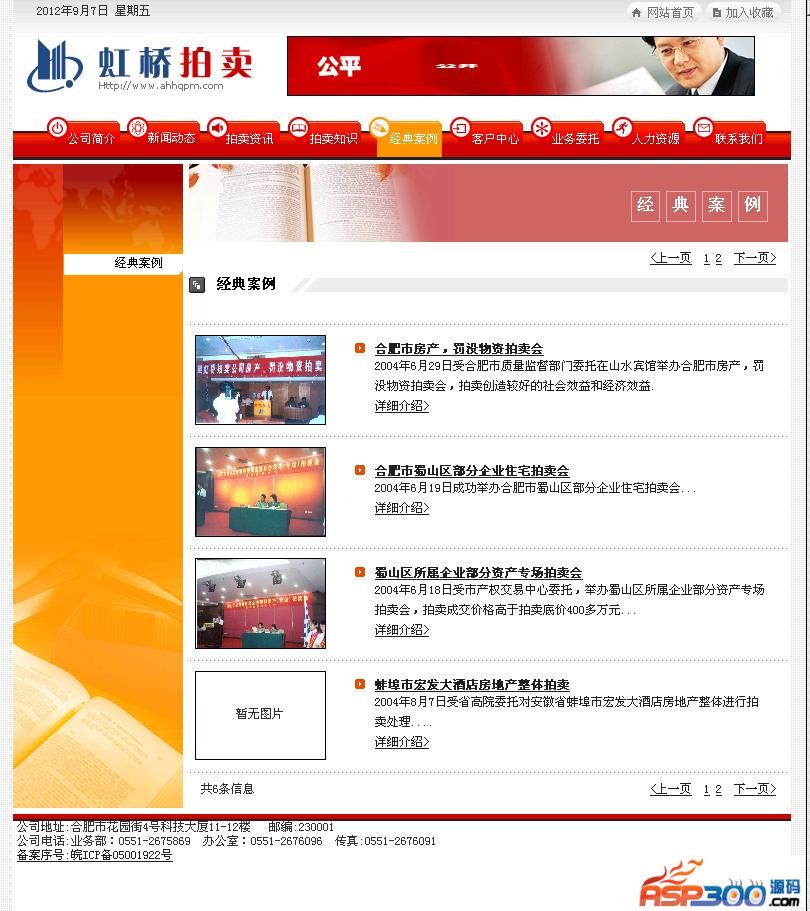Screen dimensions: 810x911
Task: Select 拍卖知识 in navigation bar
Action: point(332,139)
